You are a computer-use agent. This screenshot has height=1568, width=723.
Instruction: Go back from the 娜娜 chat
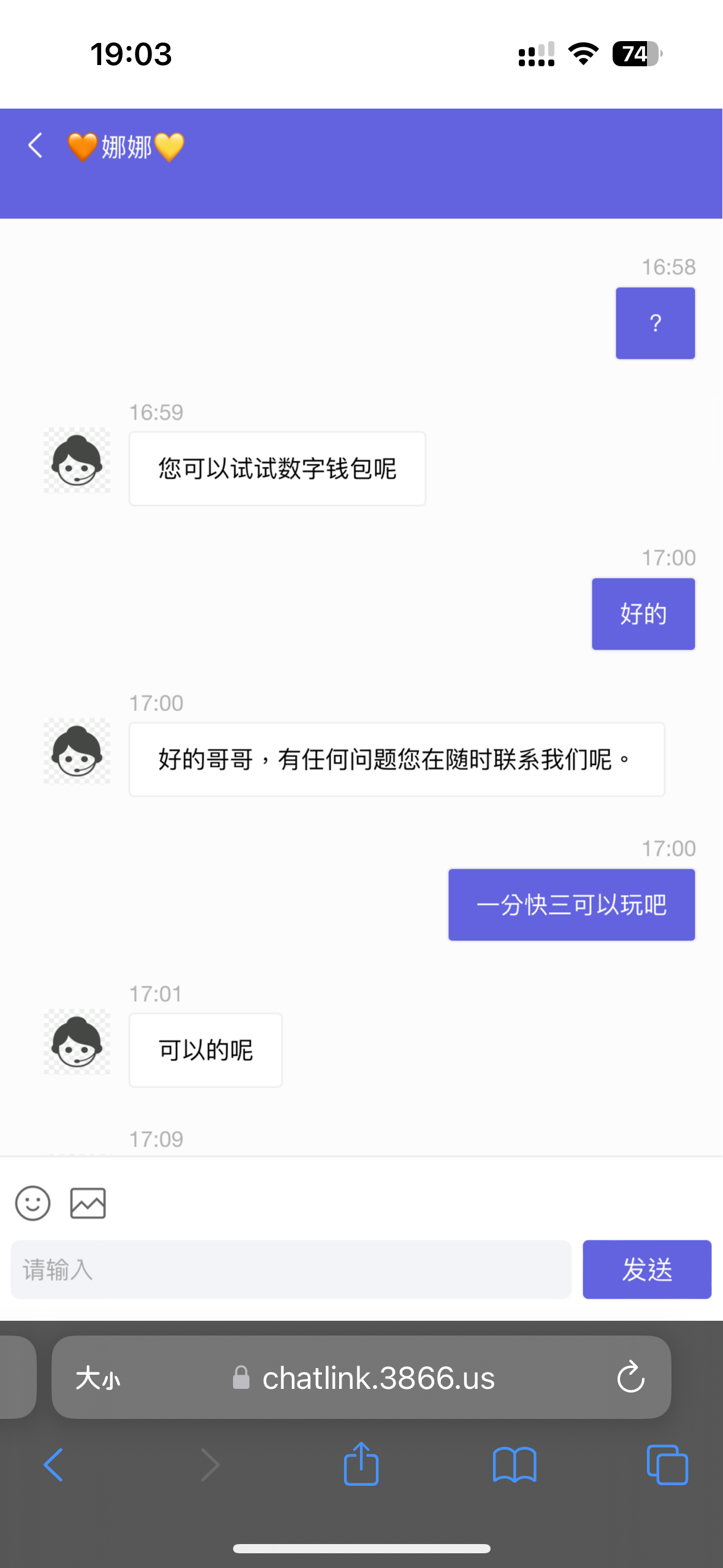36,146
